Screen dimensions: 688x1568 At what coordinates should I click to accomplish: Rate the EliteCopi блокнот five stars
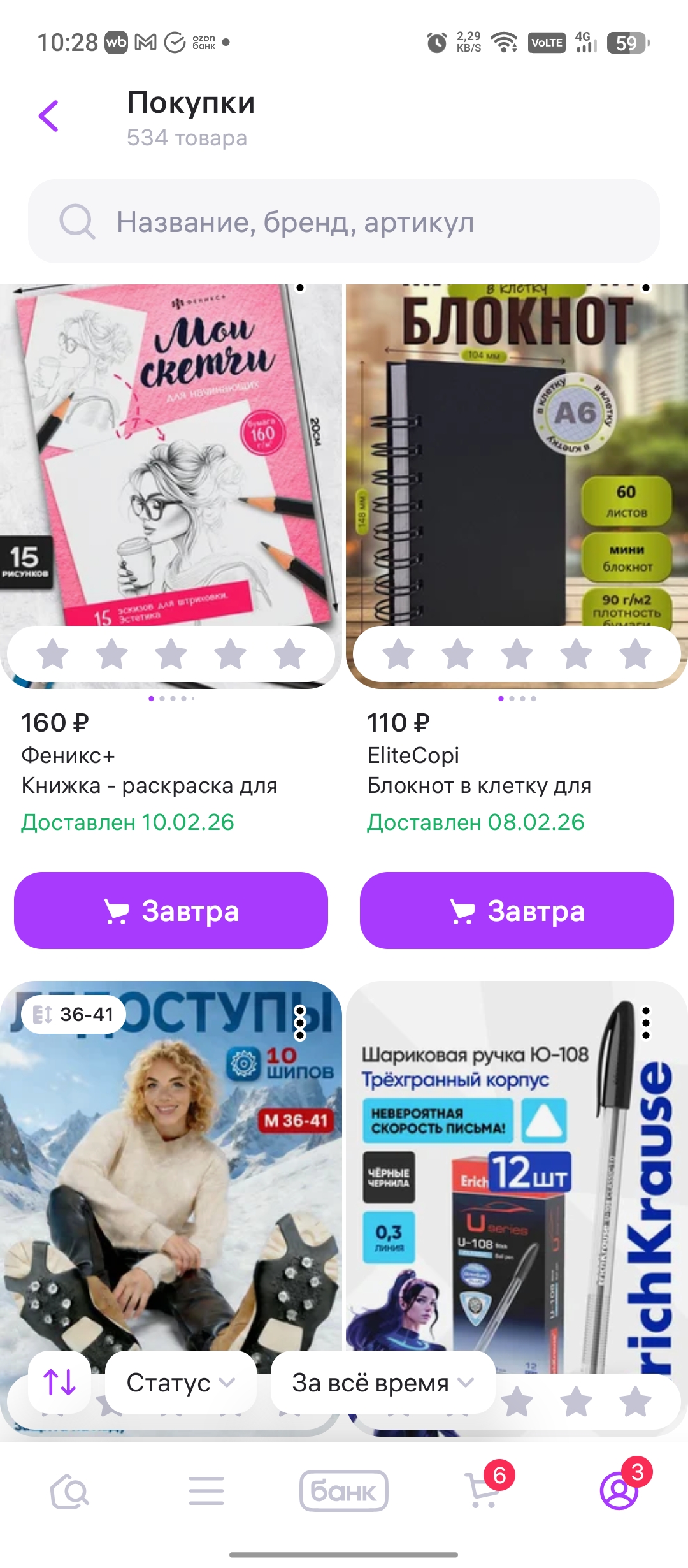point(636,654)
